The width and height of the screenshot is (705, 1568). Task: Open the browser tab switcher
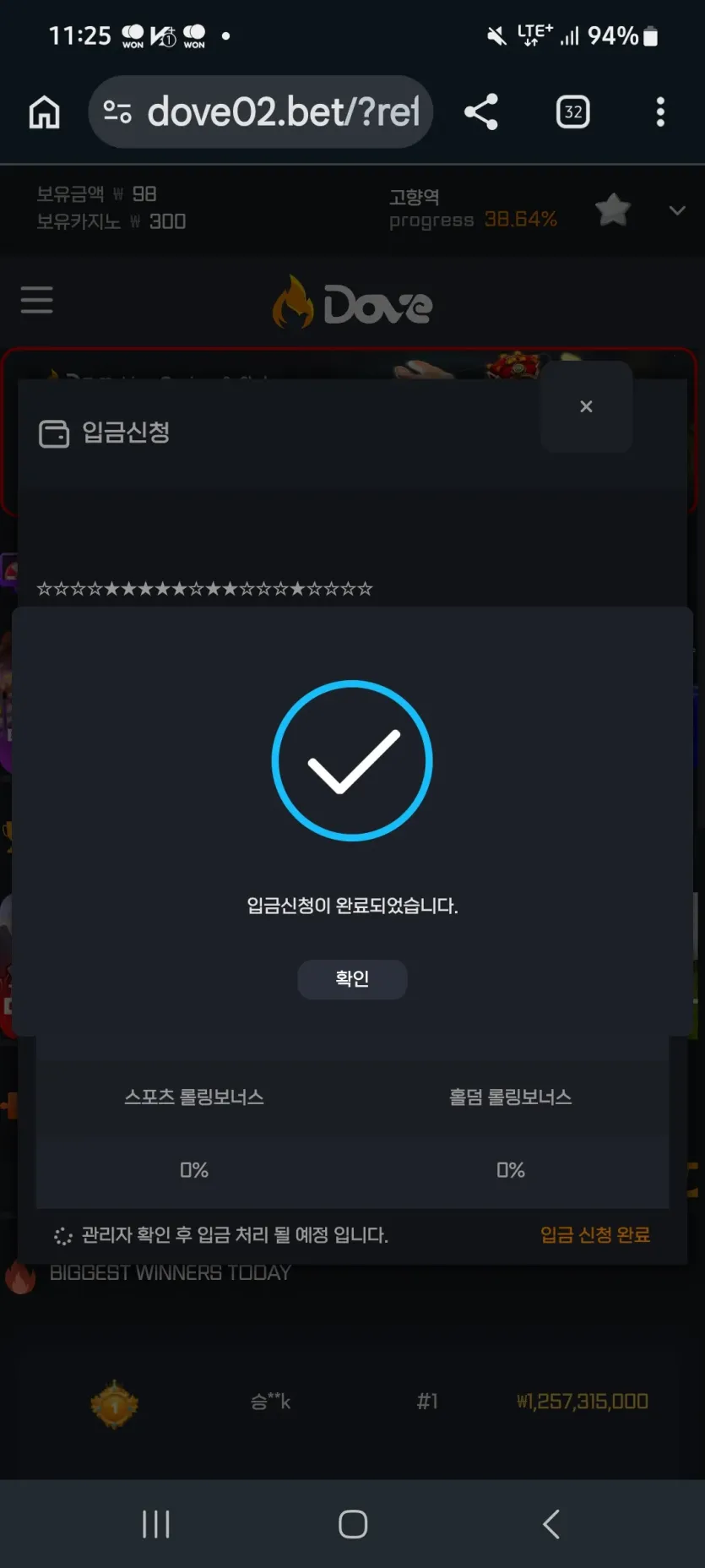pyautogui.click(x=573, y=112)
